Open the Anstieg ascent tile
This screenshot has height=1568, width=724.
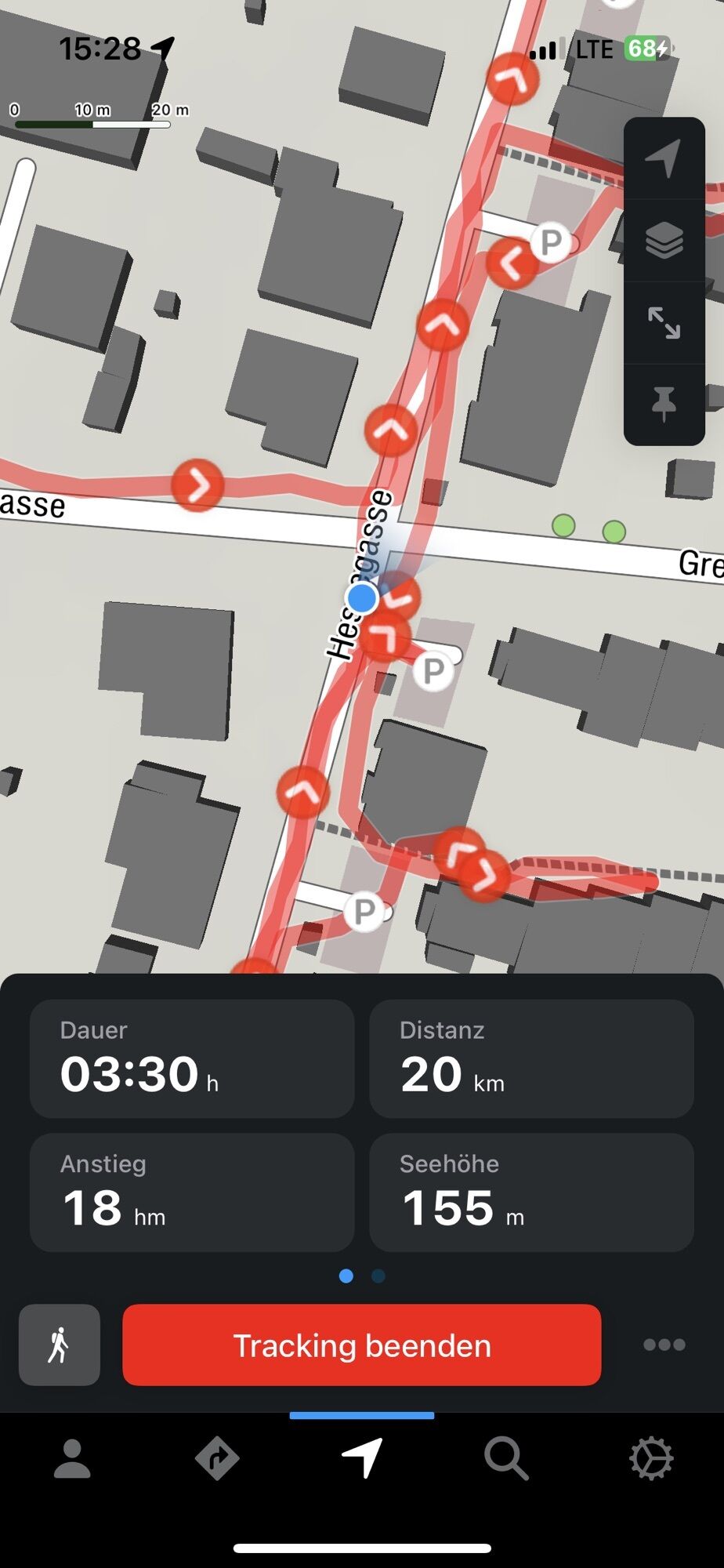point(192,1192)
